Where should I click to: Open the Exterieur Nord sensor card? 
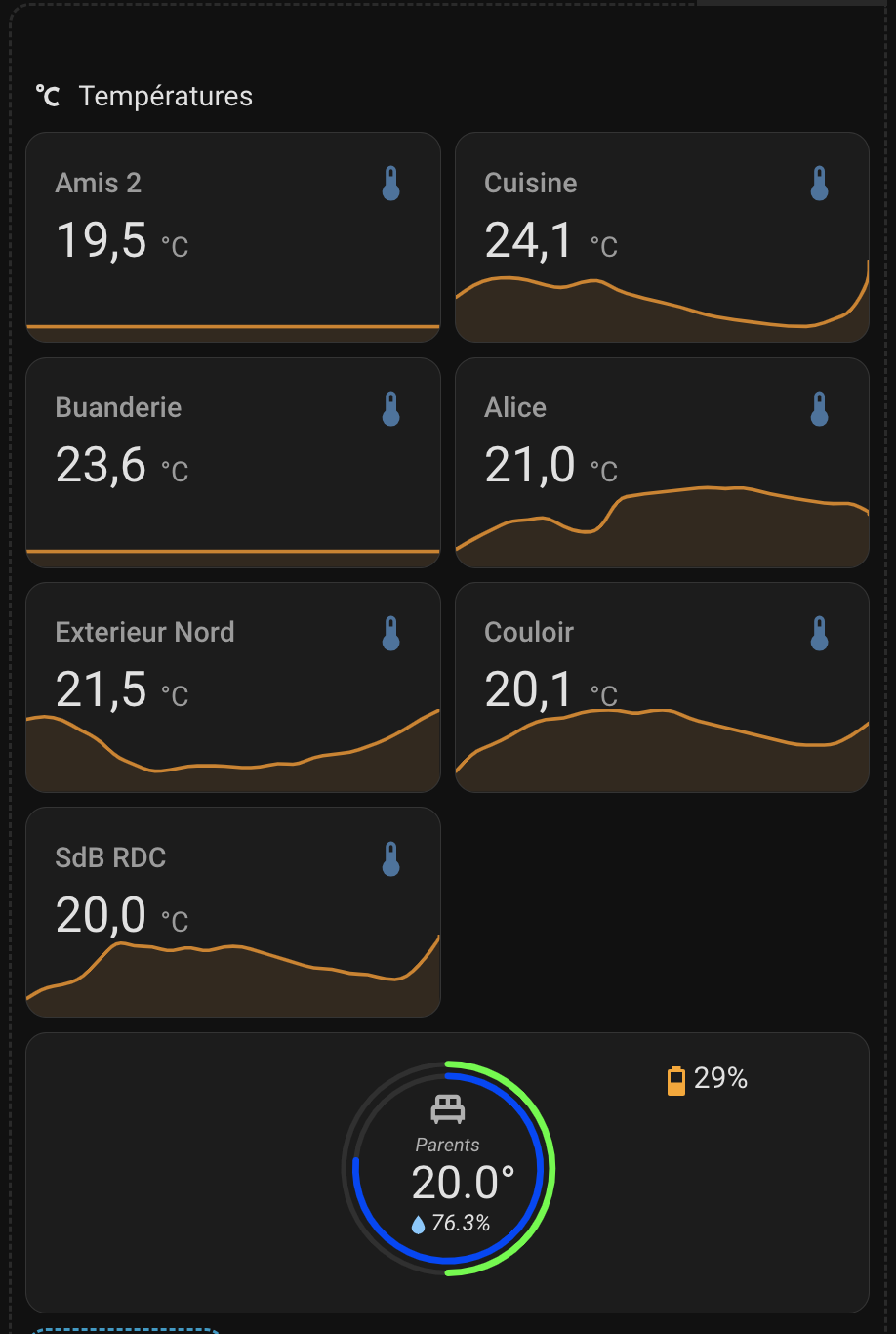tap(233, 688)
